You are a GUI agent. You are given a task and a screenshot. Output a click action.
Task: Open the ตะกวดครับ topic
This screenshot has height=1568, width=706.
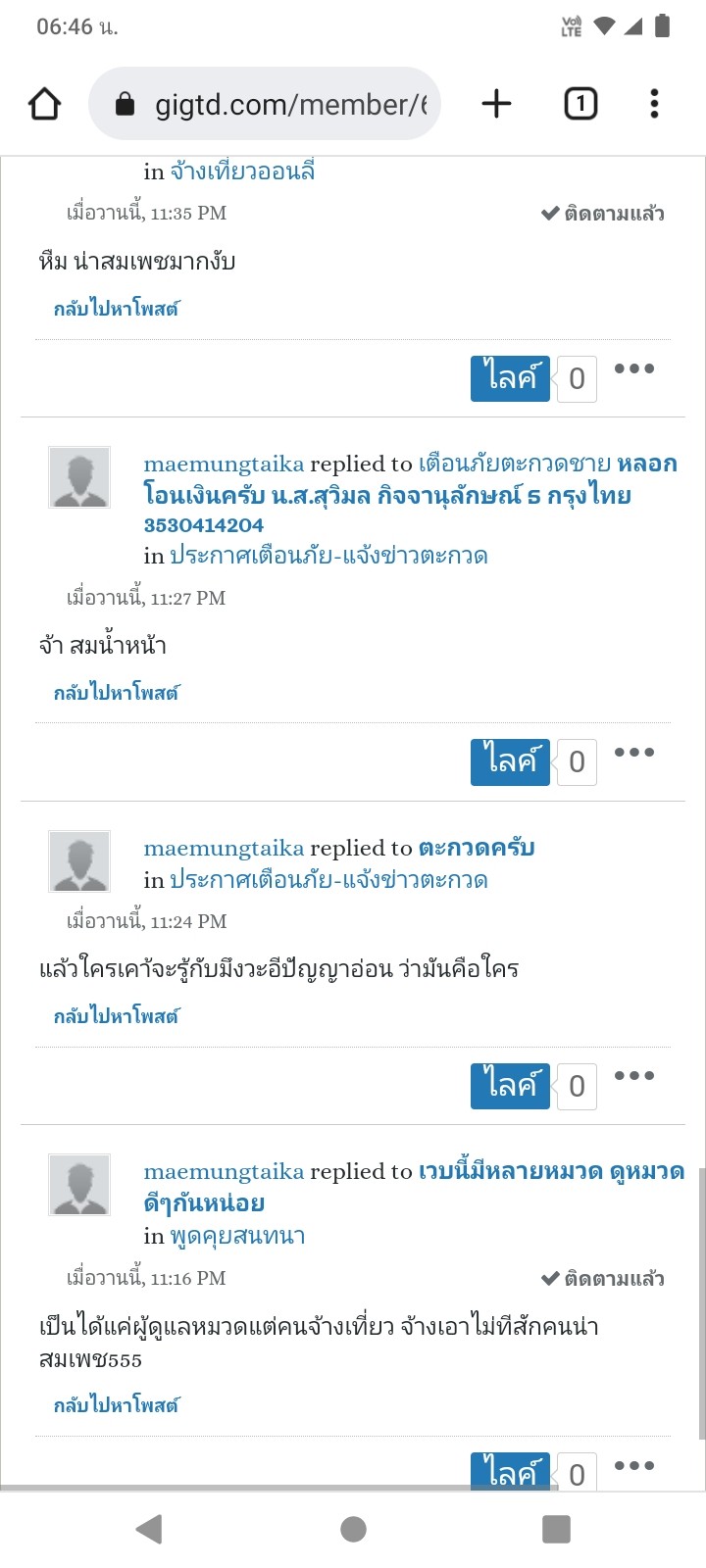477,848
